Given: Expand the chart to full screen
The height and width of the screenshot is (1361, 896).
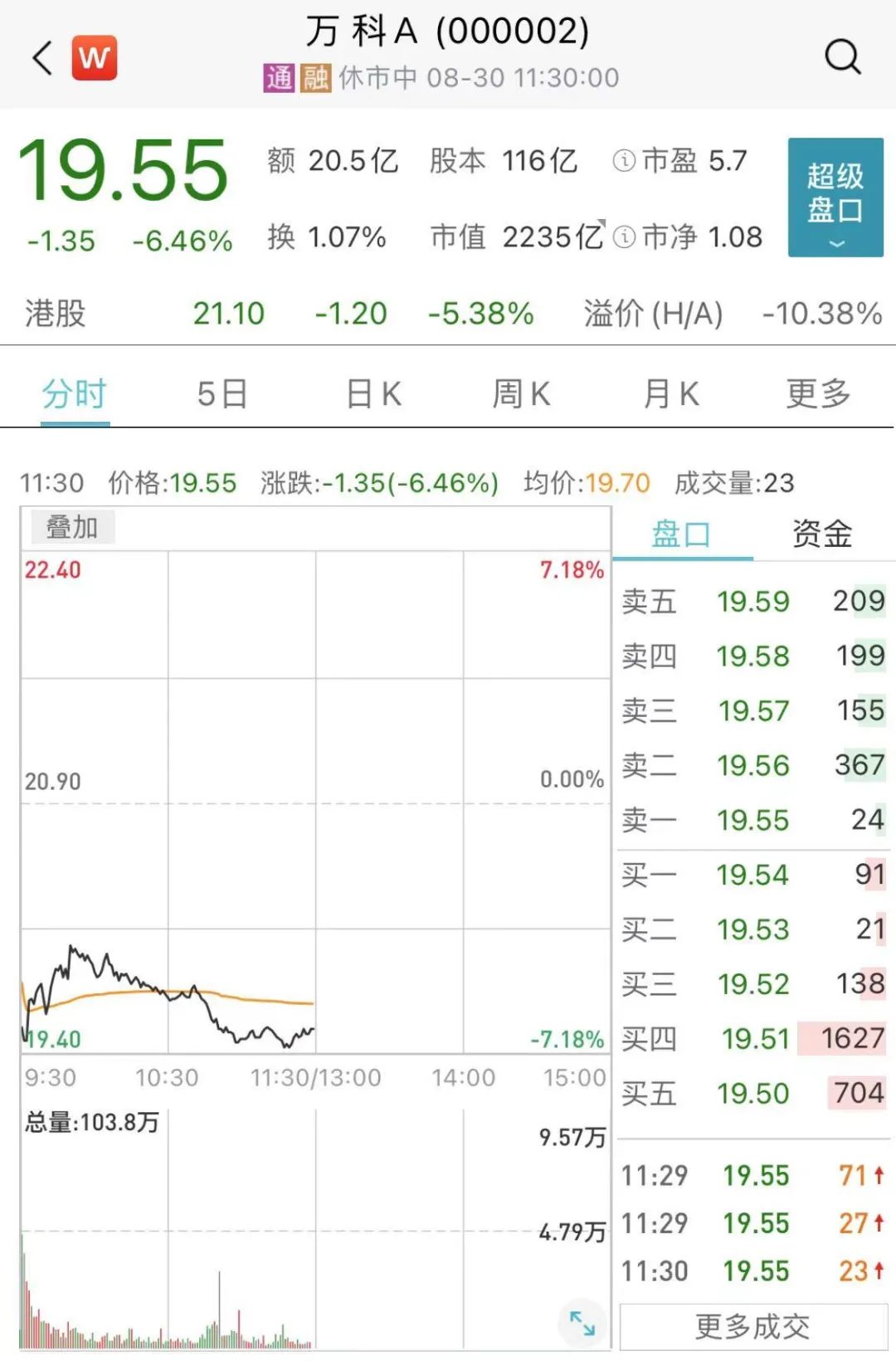Looking at the screenshot, I should (582, 1323).
